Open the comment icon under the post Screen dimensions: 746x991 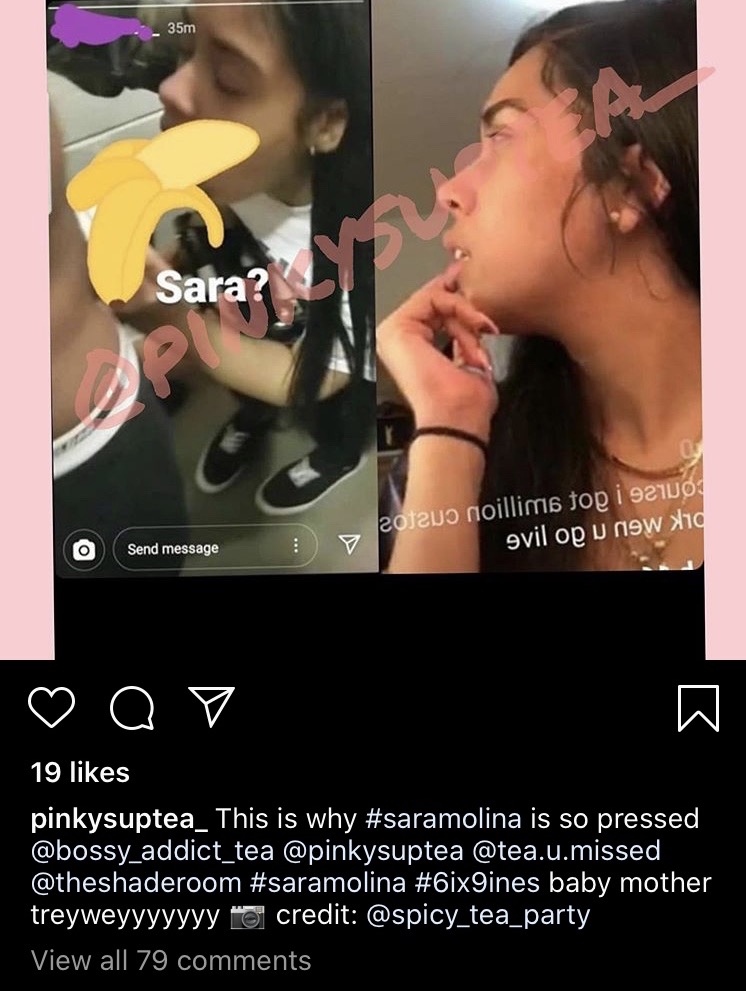pos(132,708)
